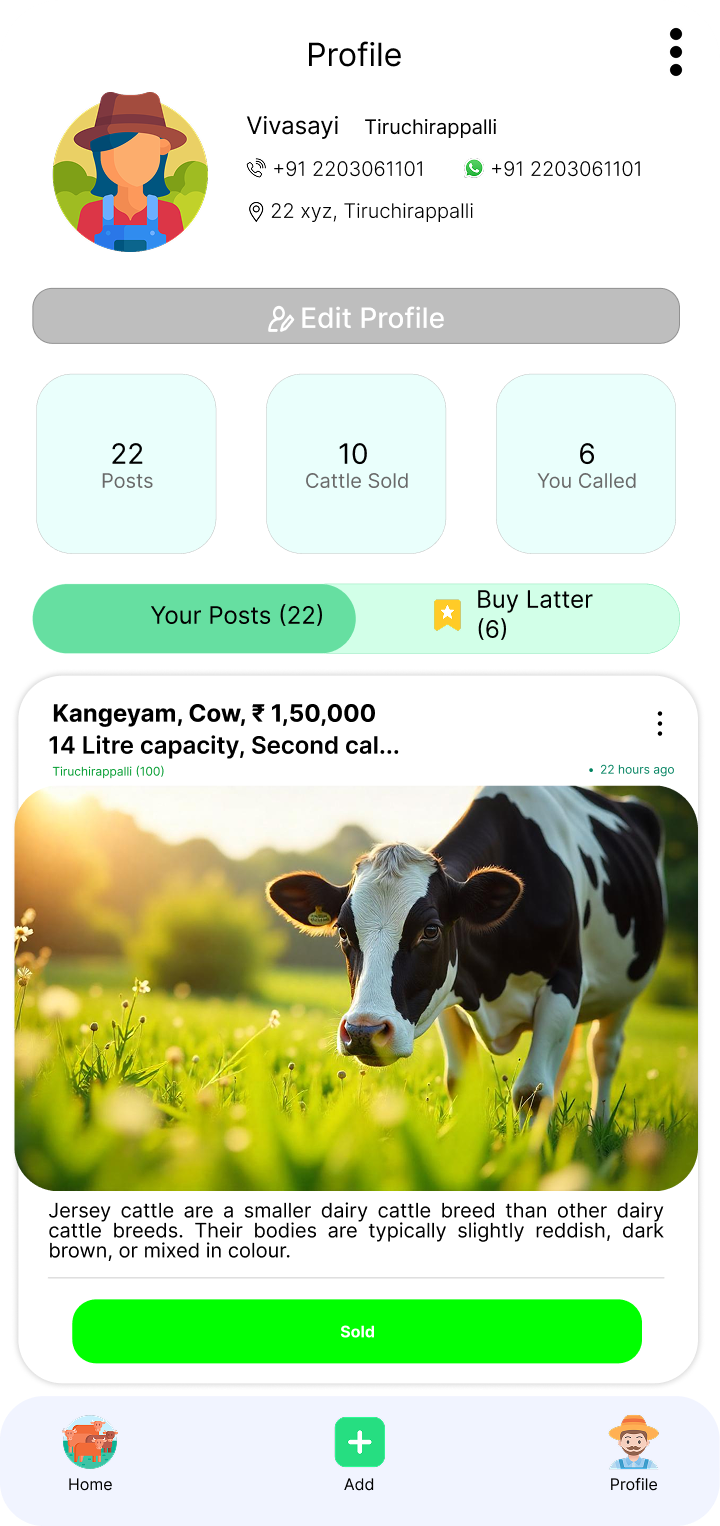Open the overflow menu beside the Profile title

coord(676,52)
